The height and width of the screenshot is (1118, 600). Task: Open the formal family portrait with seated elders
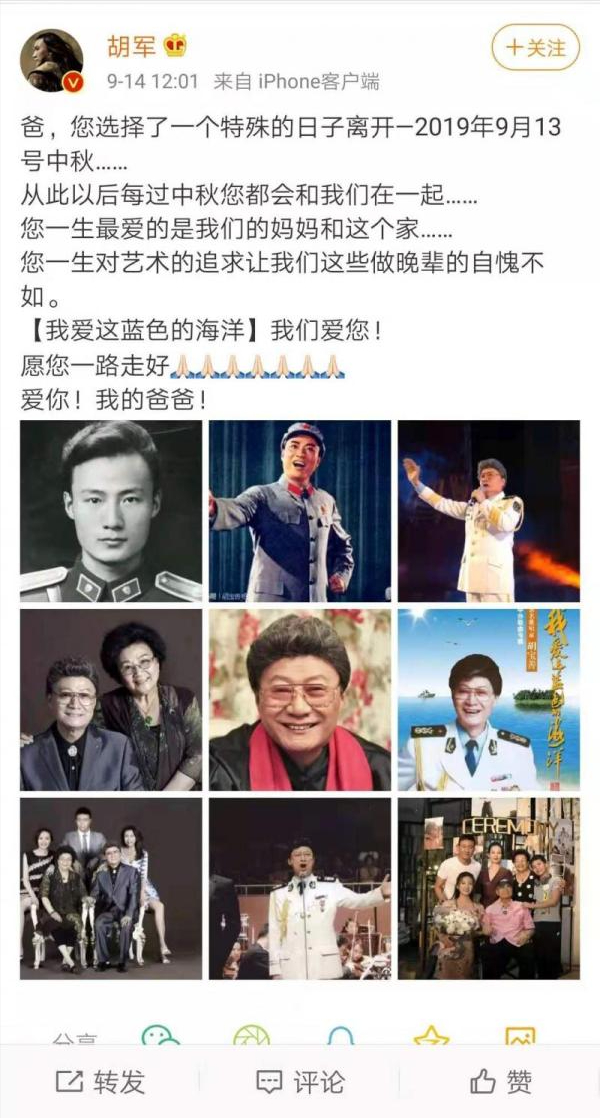(x=111, y=888)
